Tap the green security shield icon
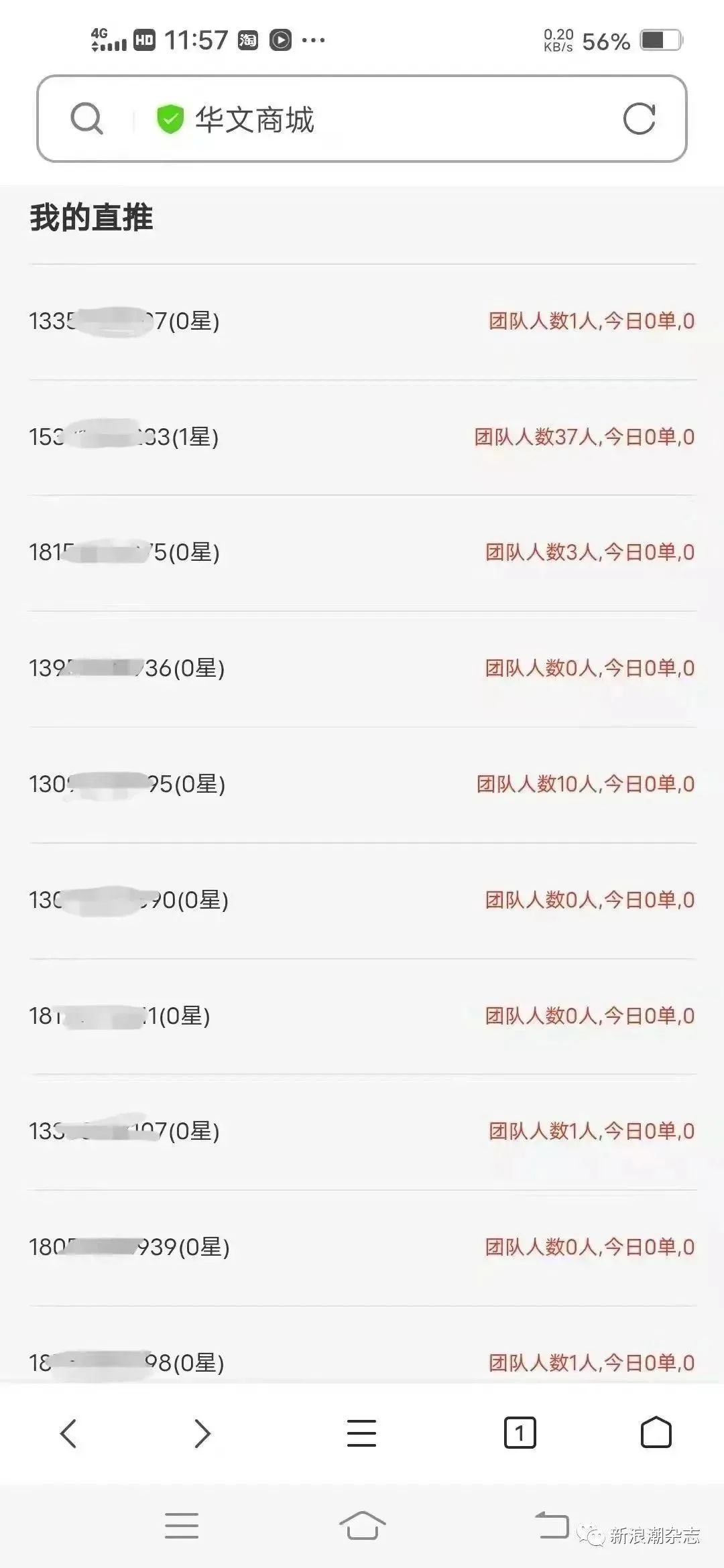This screenshot has height=1568, width=724. (170, 119)
